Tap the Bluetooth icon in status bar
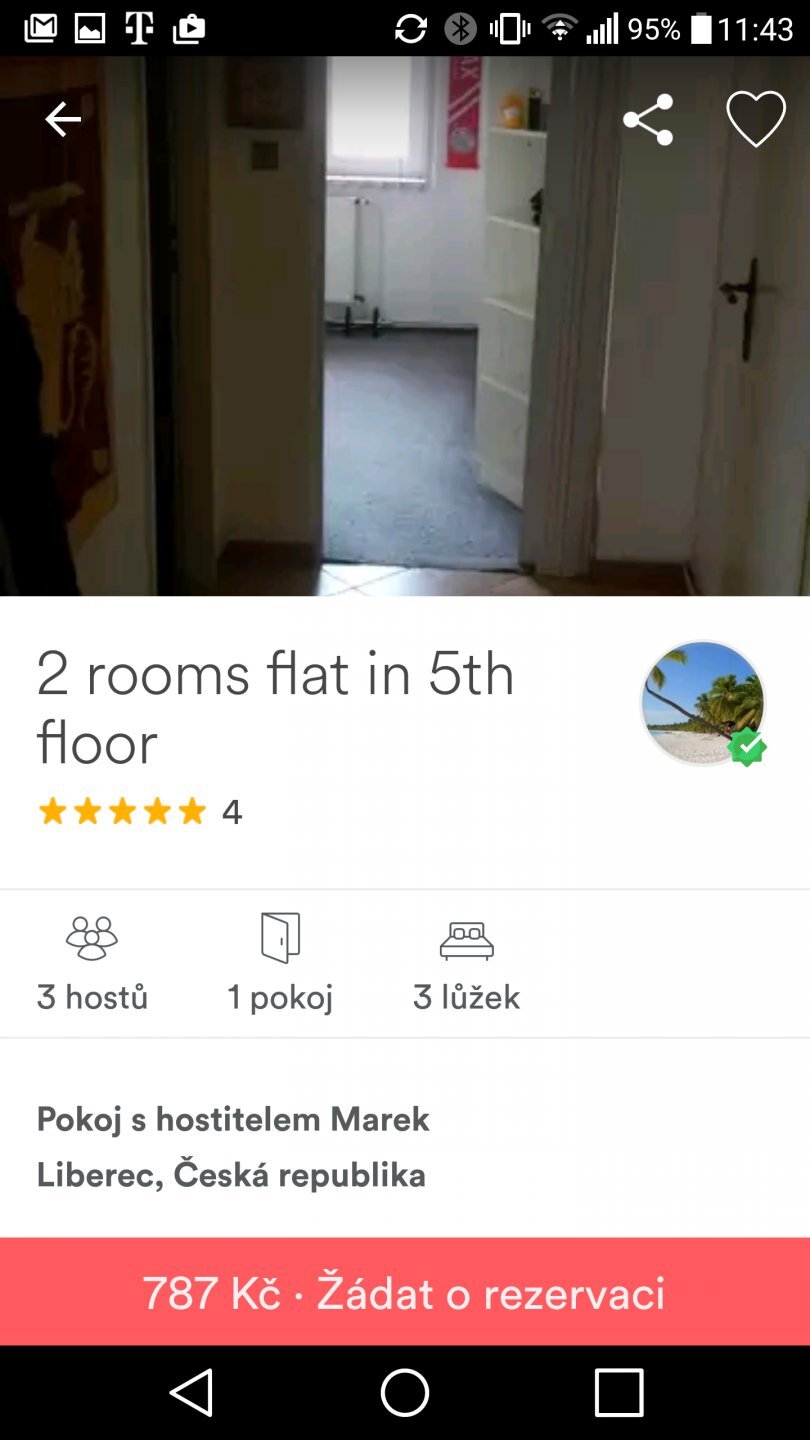810x1440 pixels. 460,28
